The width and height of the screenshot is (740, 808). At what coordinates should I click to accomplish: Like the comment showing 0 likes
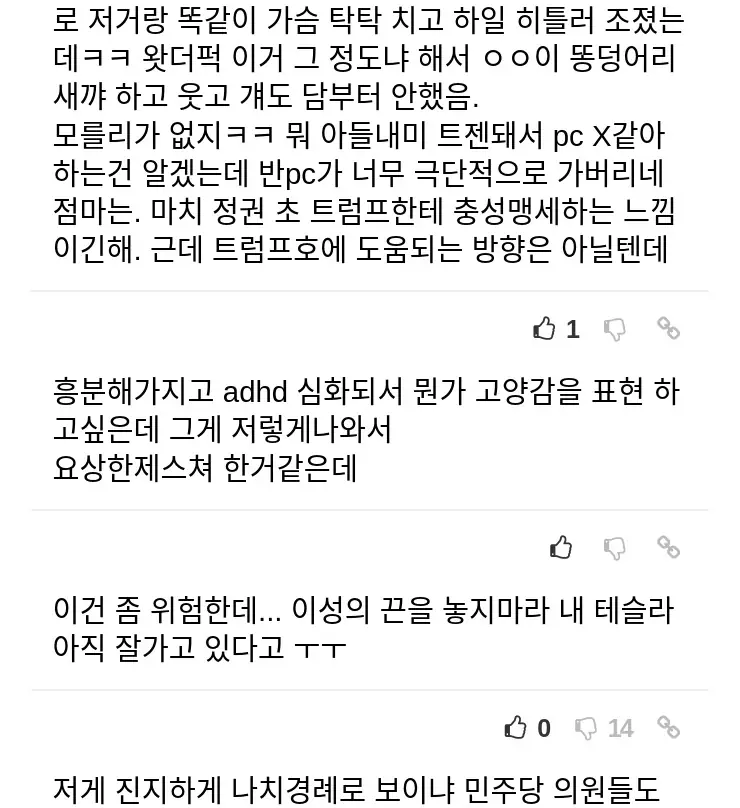pyautogui.click(x=516, y=727)
